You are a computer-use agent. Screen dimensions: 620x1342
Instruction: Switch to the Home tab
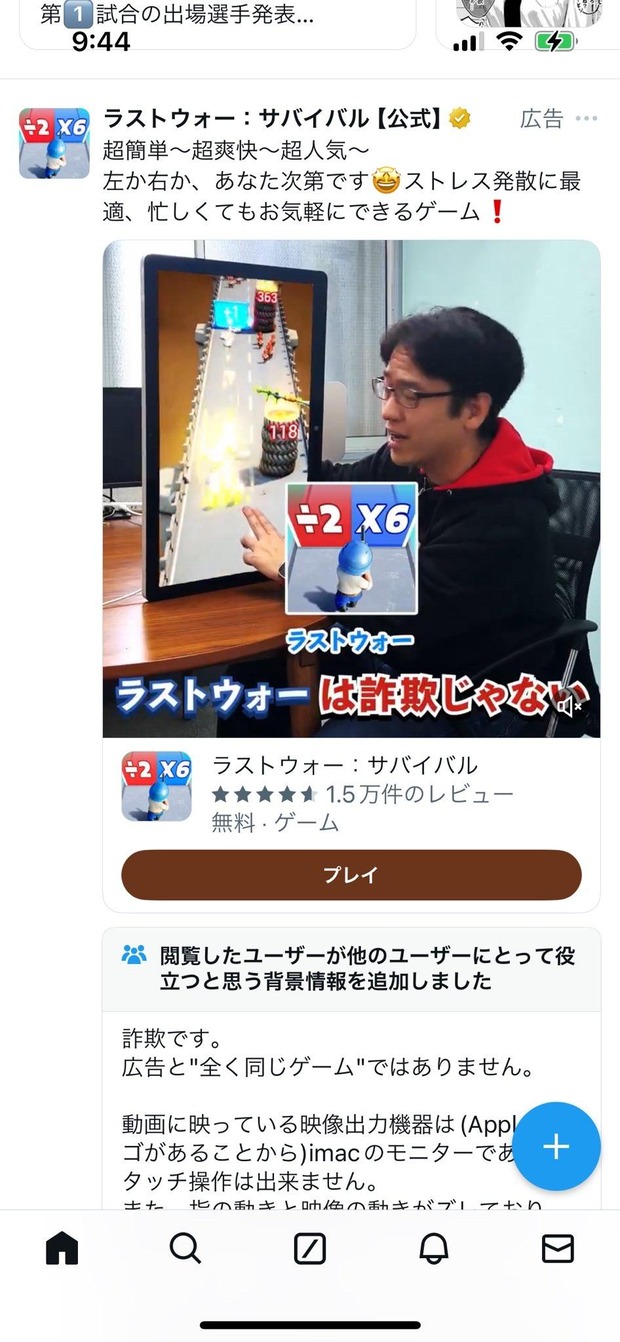(x=62, y=1248)
